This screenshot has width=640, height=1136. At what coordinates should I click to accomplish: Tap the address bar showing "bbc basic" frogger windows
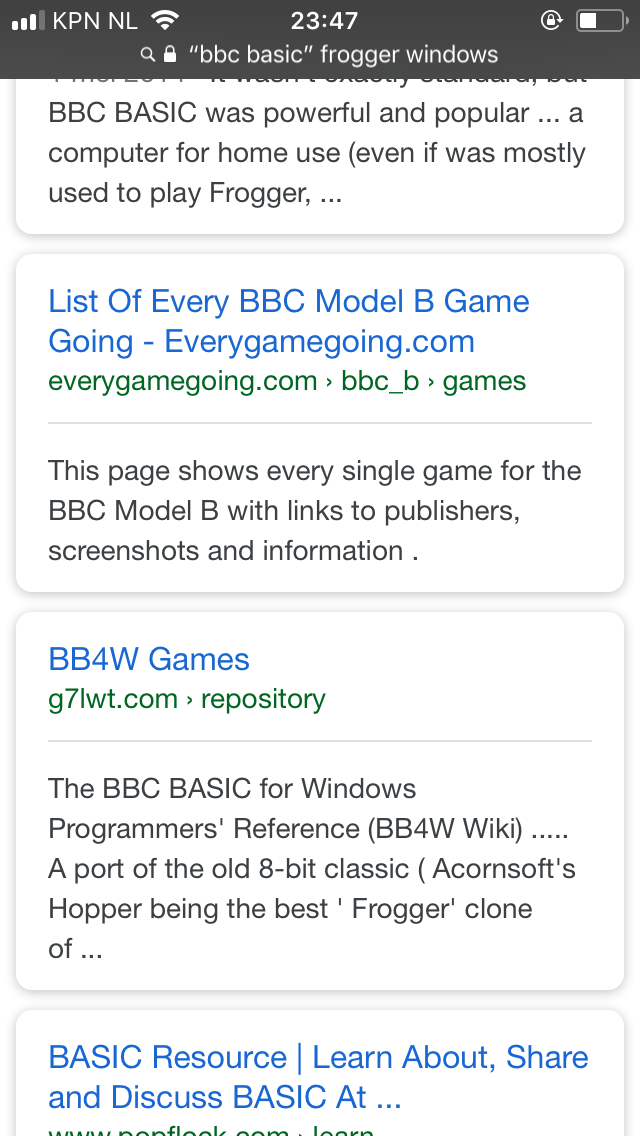tap(320, 54)
